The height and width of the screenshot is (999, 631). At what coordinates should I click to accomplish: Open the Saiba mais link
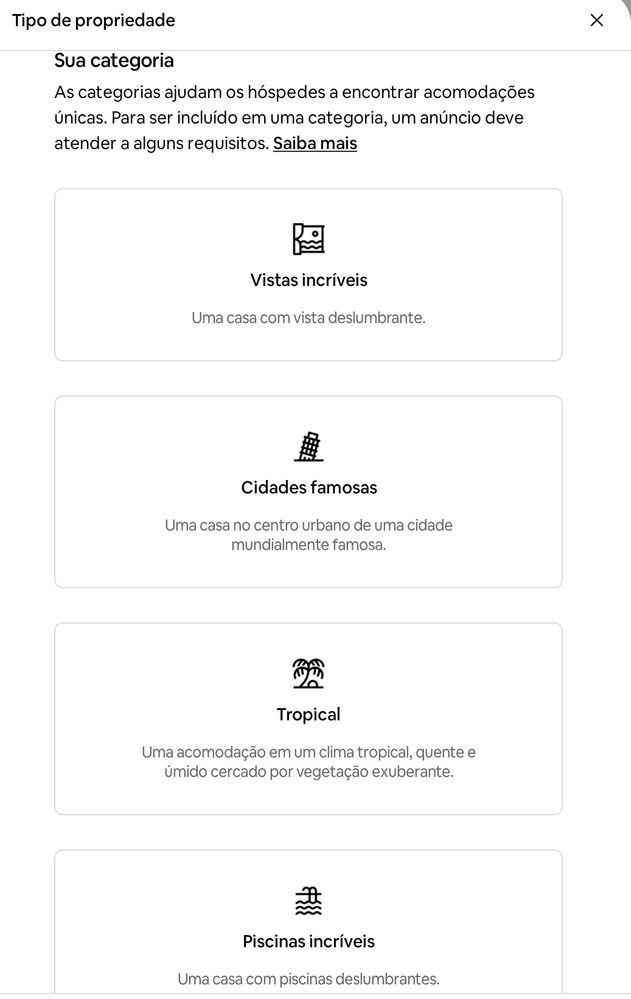click(315, 143)
